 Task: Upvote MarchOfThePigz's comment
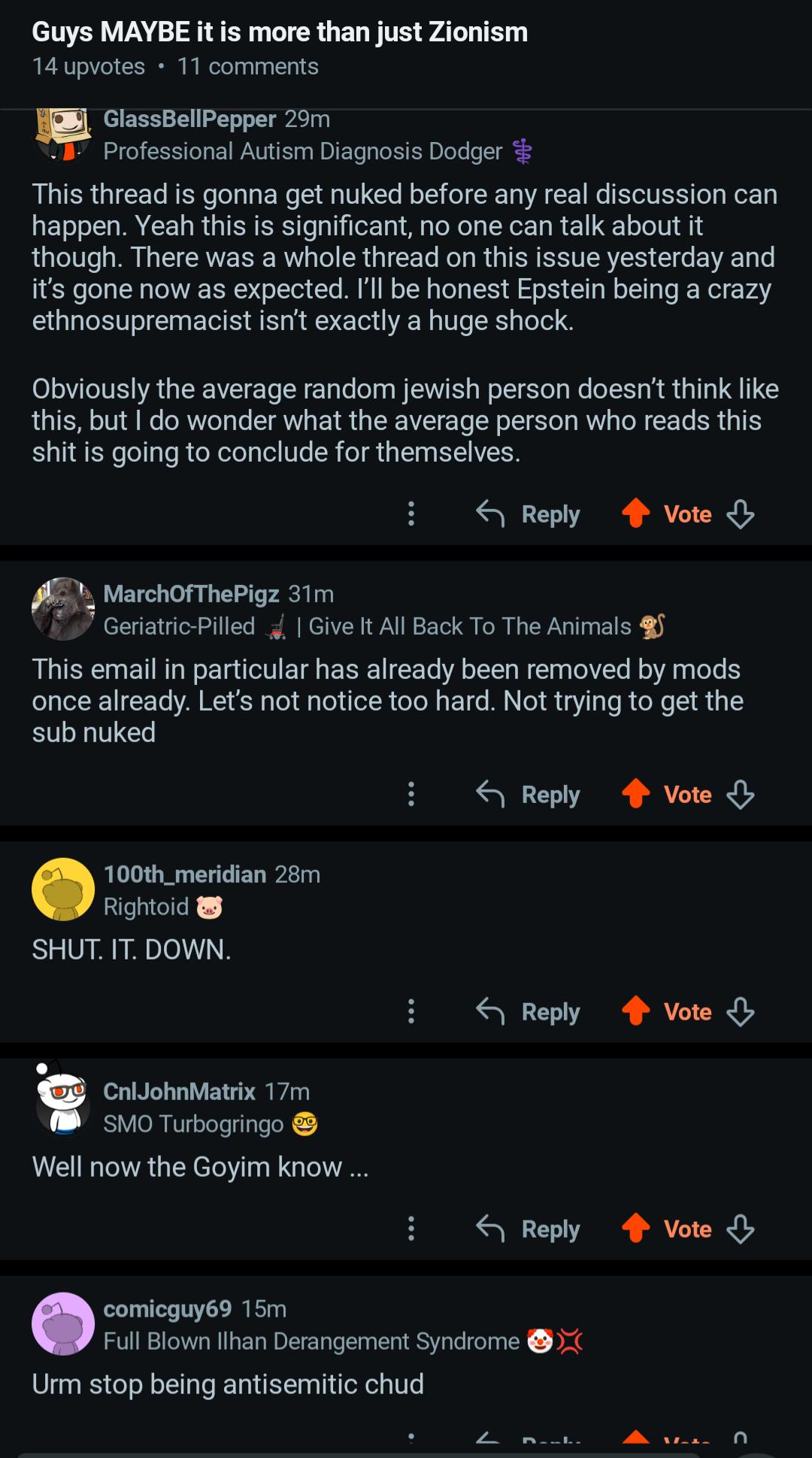coord(636,795)
